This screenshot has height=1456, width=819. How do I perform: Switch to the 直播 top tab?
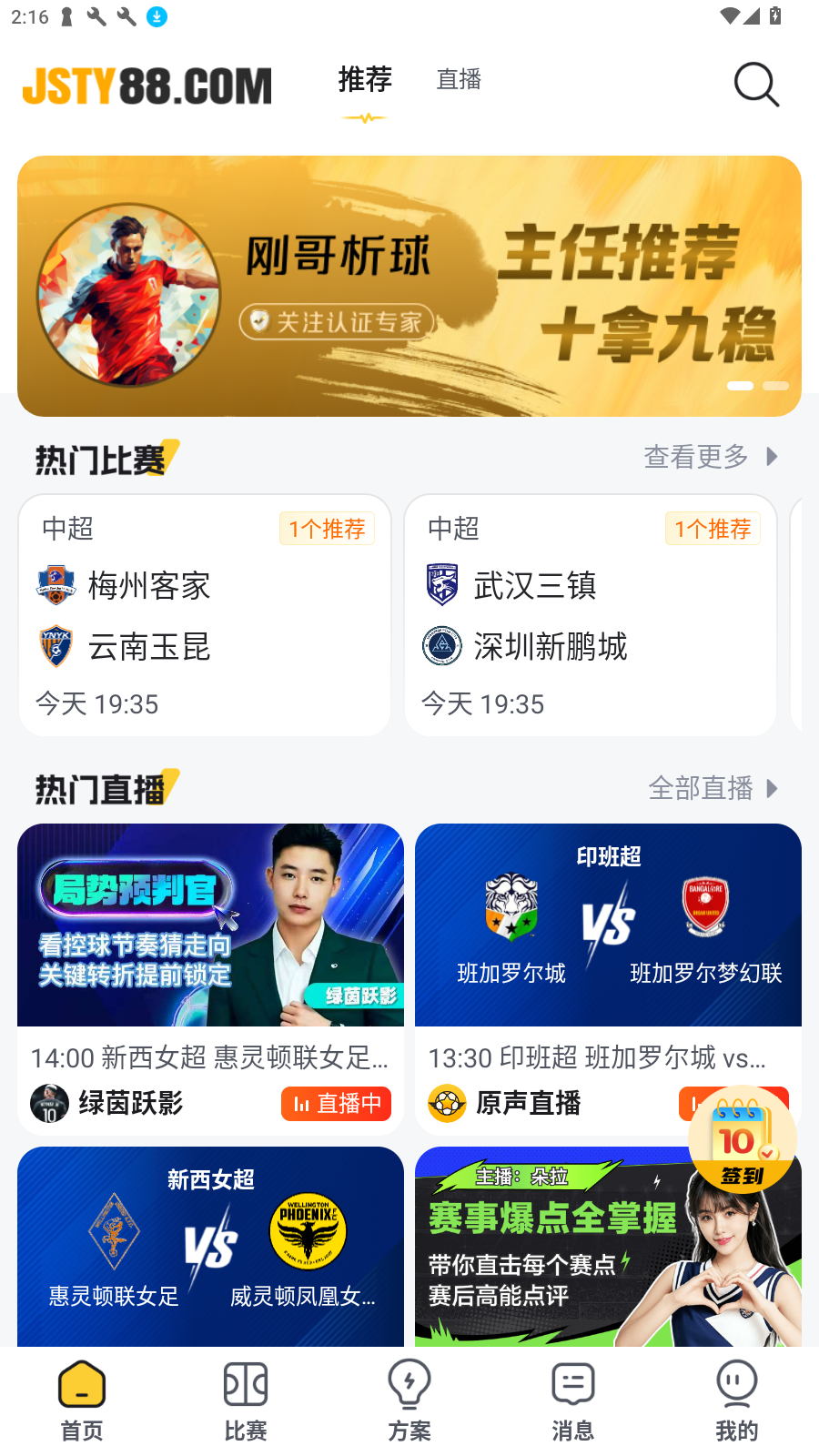point(459,80)
